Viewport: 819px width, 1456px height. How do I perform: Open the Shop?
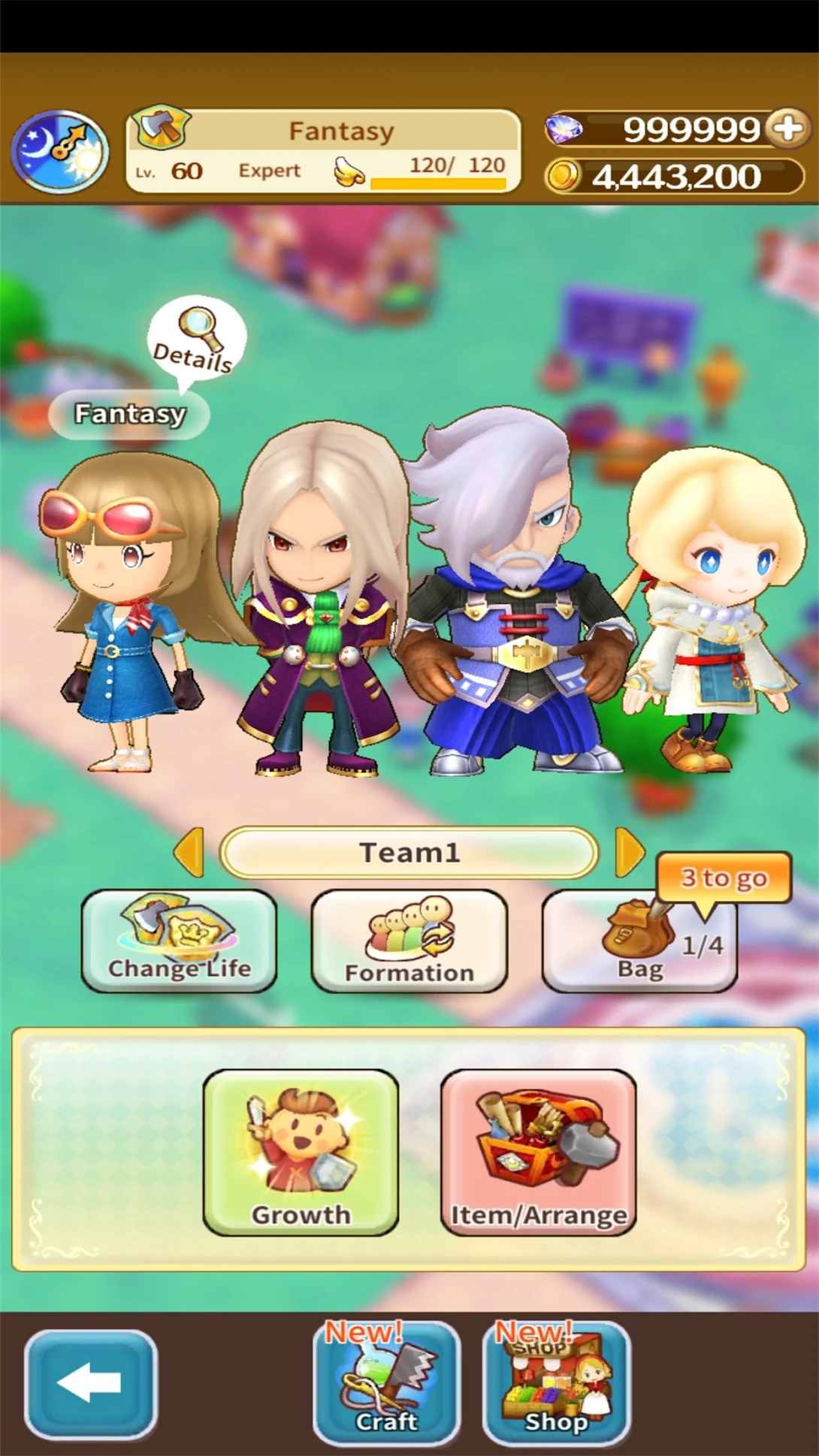coord(556,1383)
